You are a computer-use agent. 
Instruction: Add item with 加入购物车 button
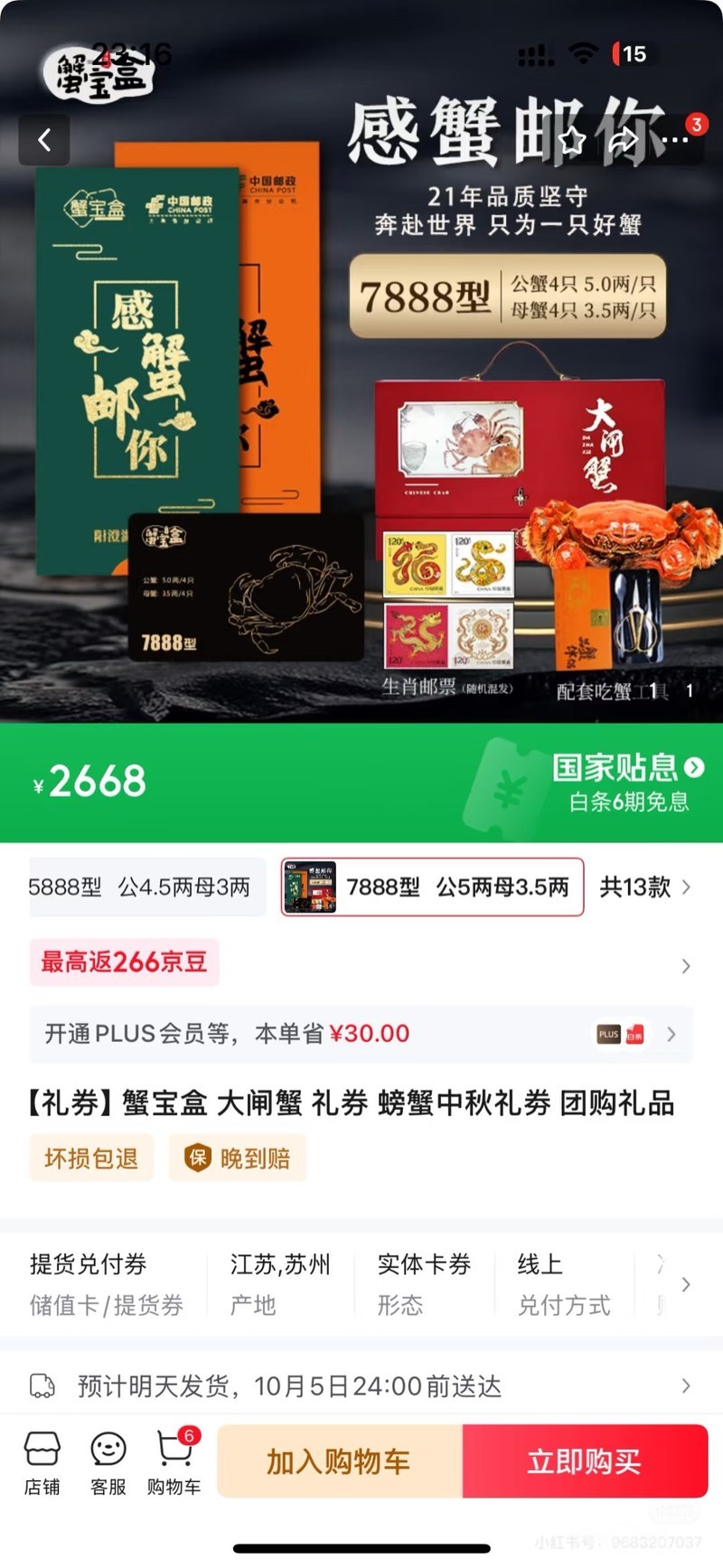pos(340,1461)
